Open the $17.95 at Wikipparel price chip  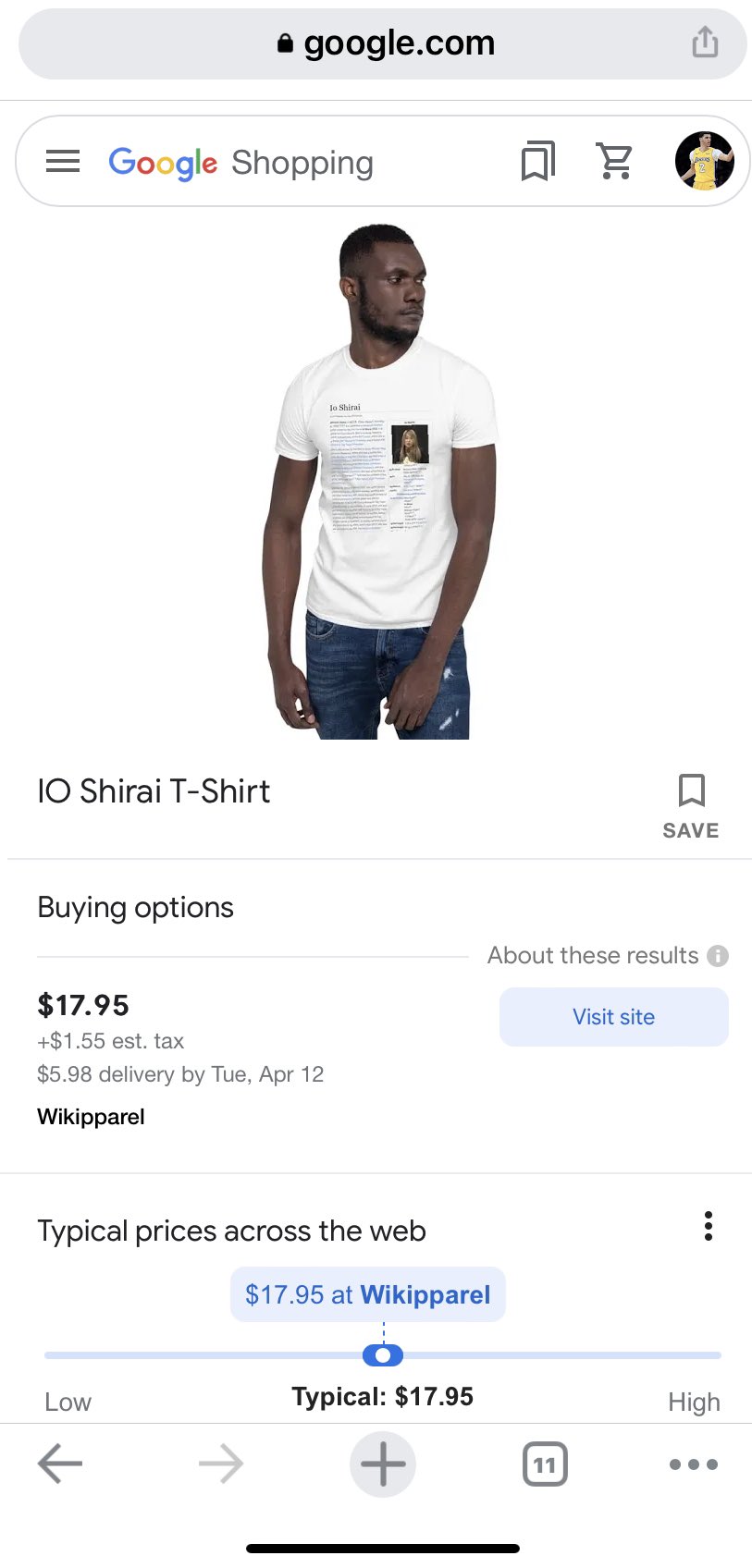pos(368,1294)
